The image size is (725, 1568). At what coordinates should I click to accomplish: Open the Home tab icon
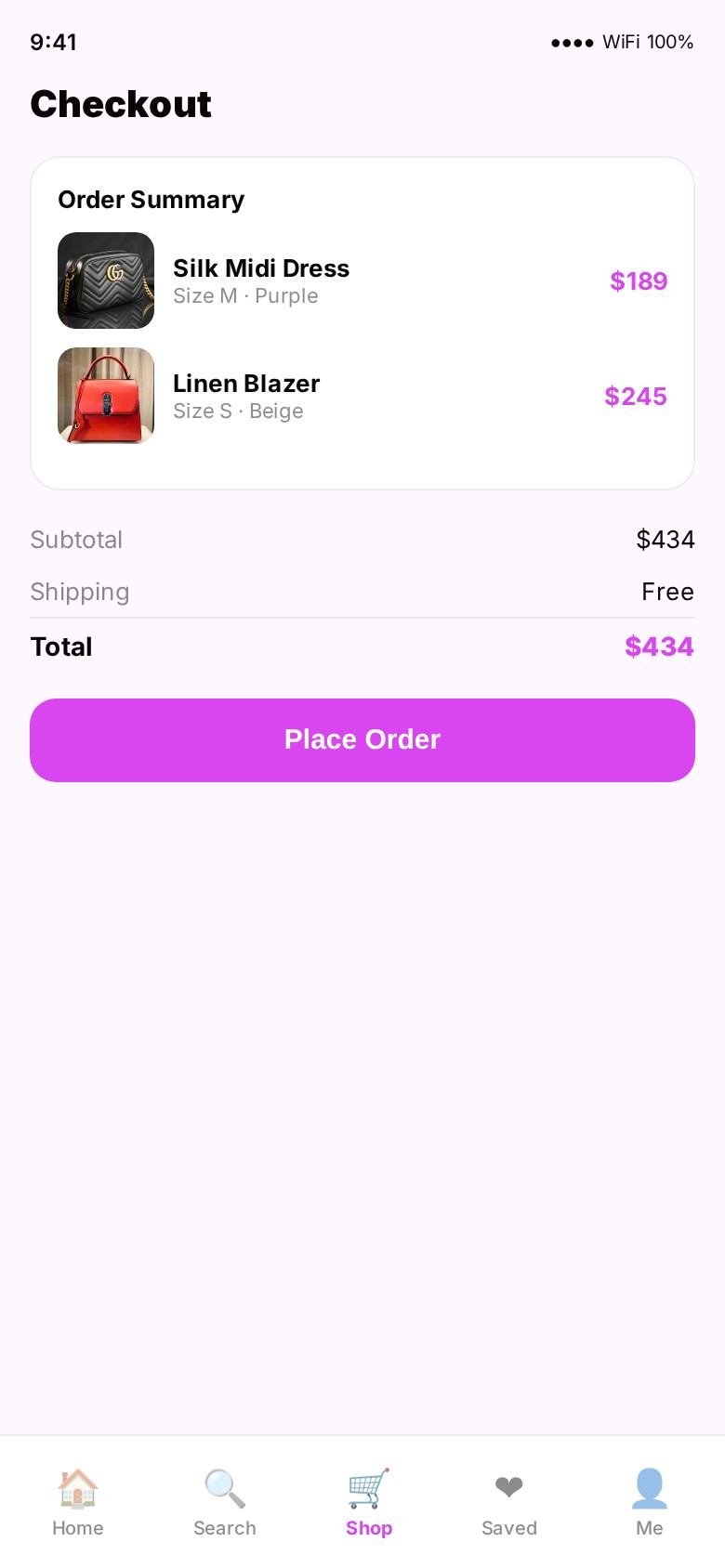pyautogui.click(x=78, y=1488)
